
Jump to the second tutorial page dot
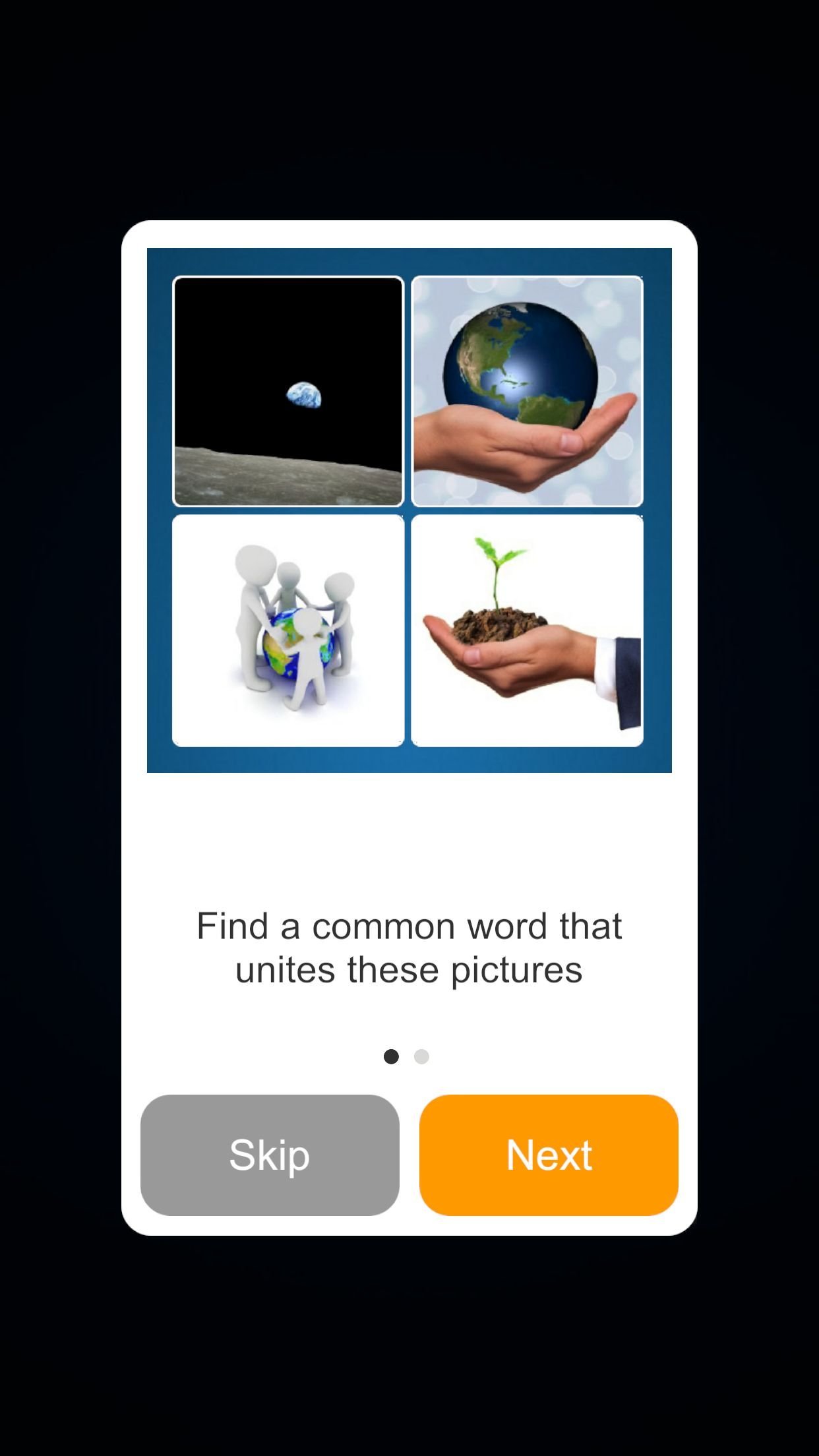click(421, 1057)
